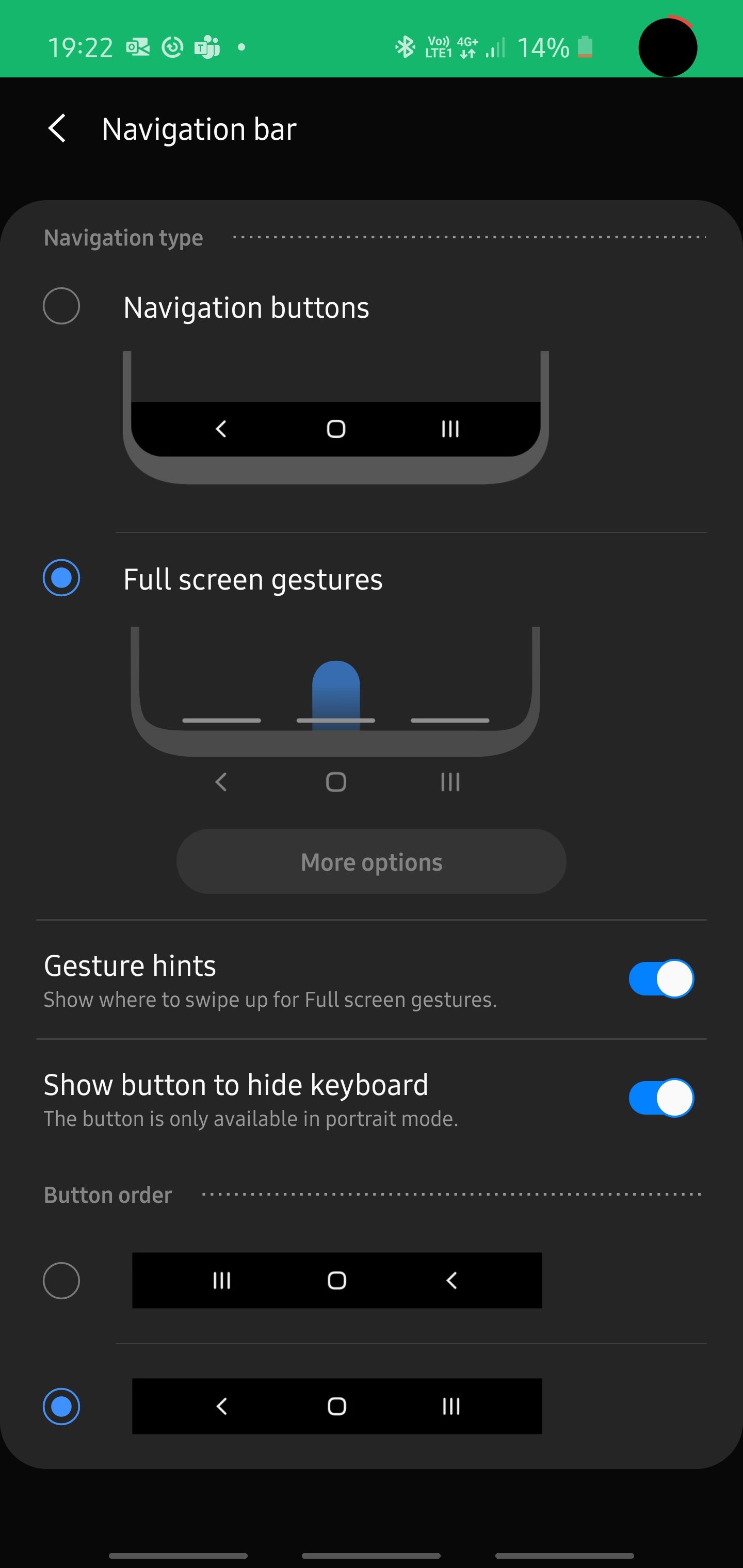Go back from Navigation bar settings
This screenshot has width=743, height=1568.
point(57,128)
